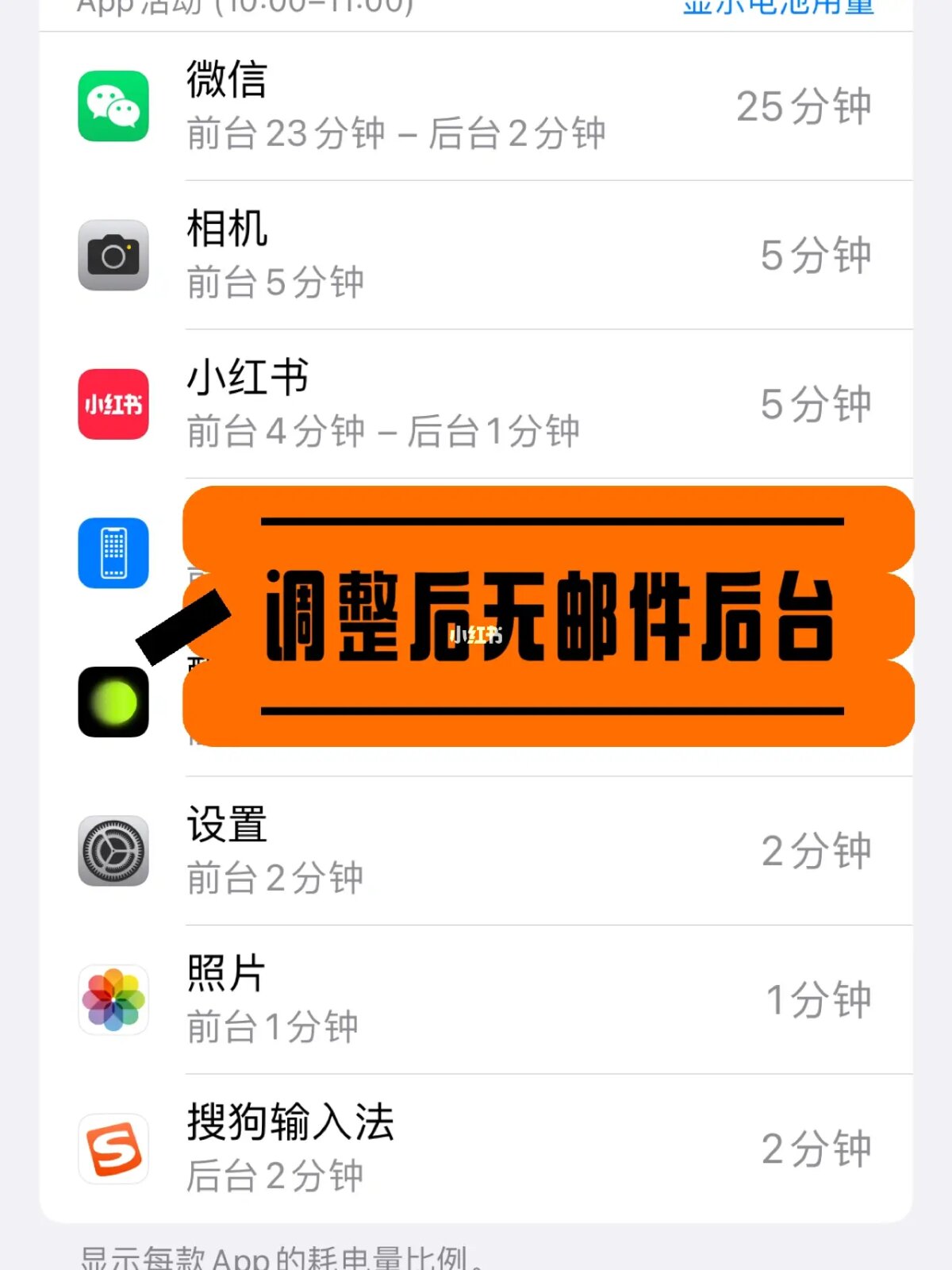Open the 微信 battery activity row

476,106
